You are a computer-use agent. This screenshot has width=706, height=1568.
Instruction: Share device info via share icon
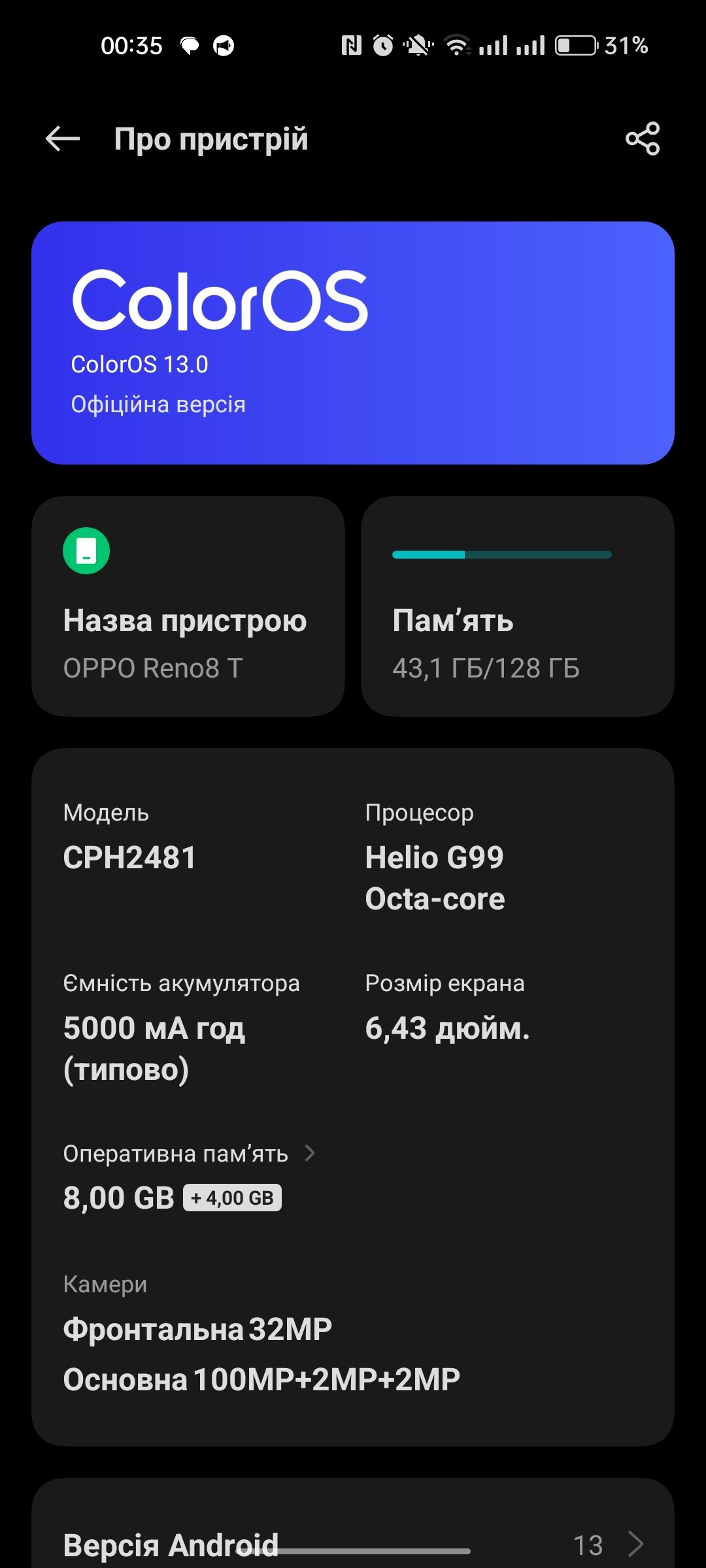[x=643, y=139]
